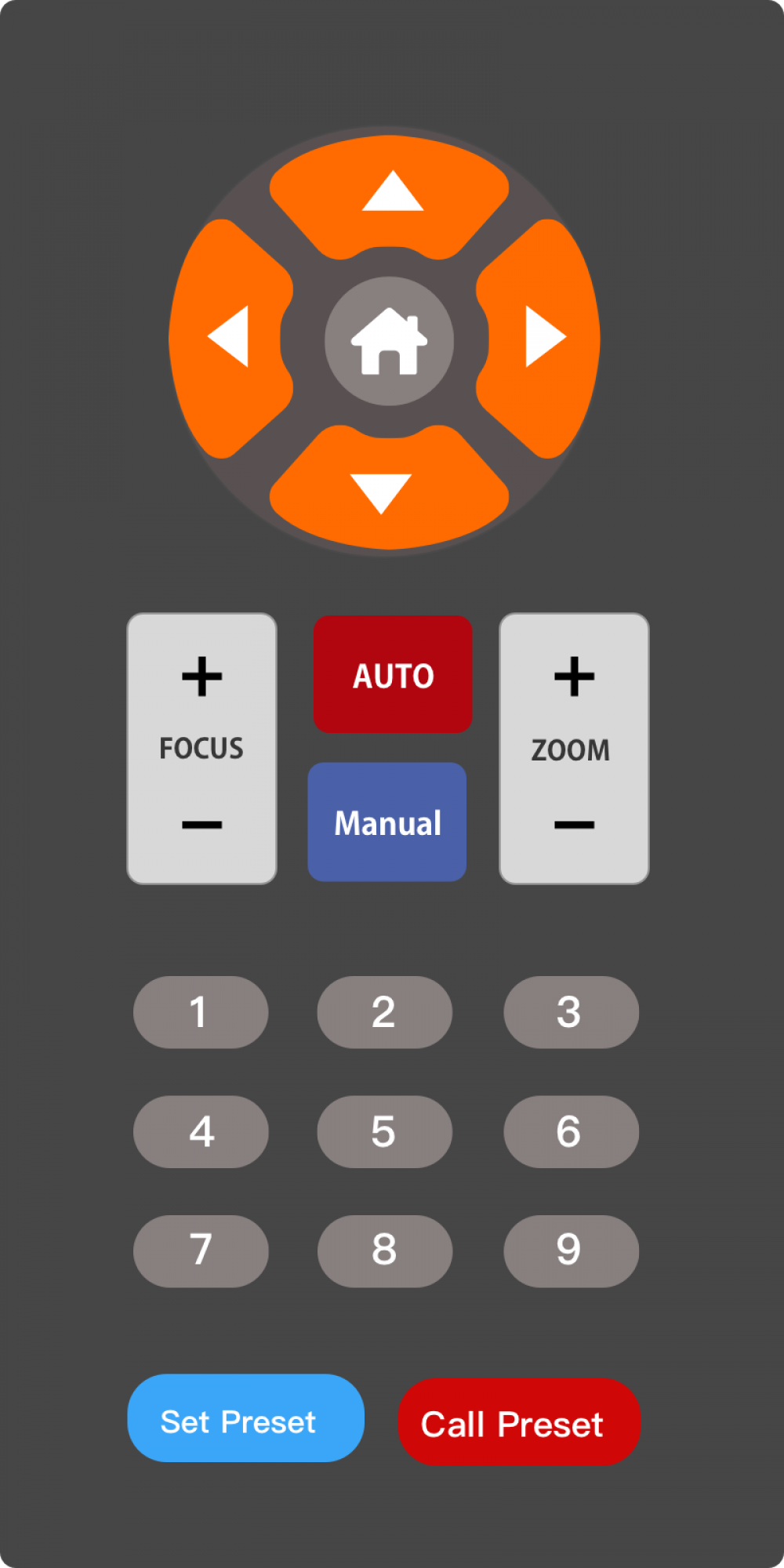Select preset number 2

click(x=384, y=1012)
